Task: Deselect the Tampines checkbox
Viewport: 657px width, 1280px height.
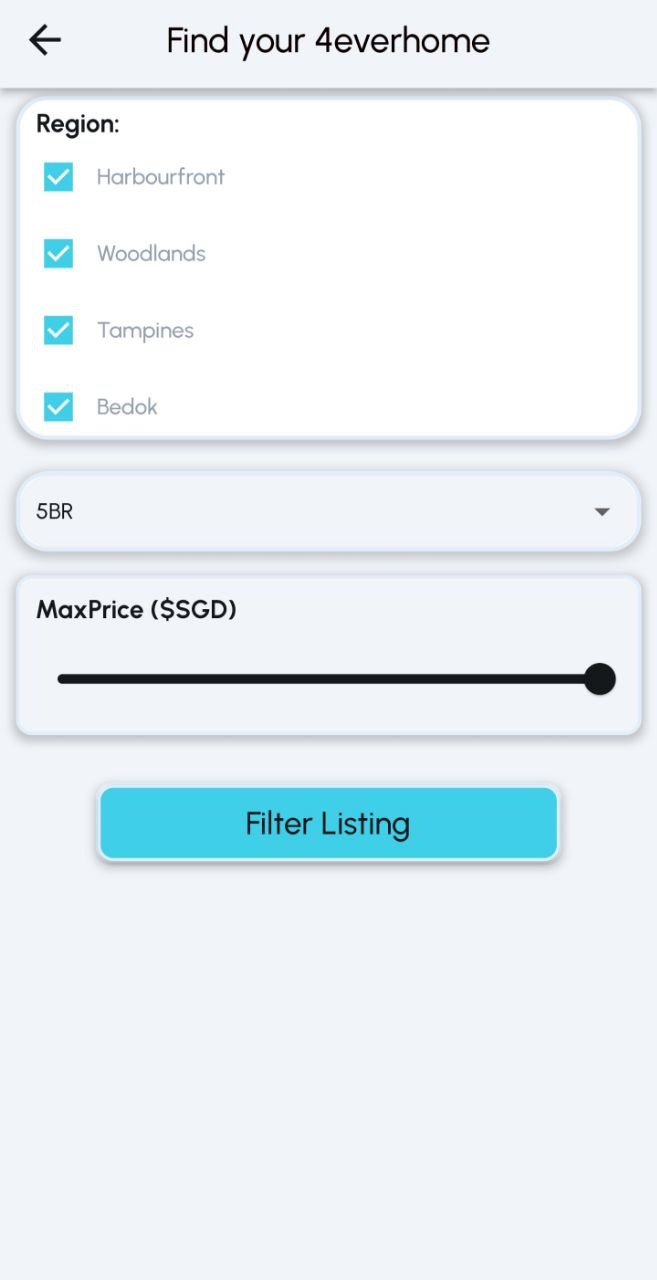Action: point(58,330)
